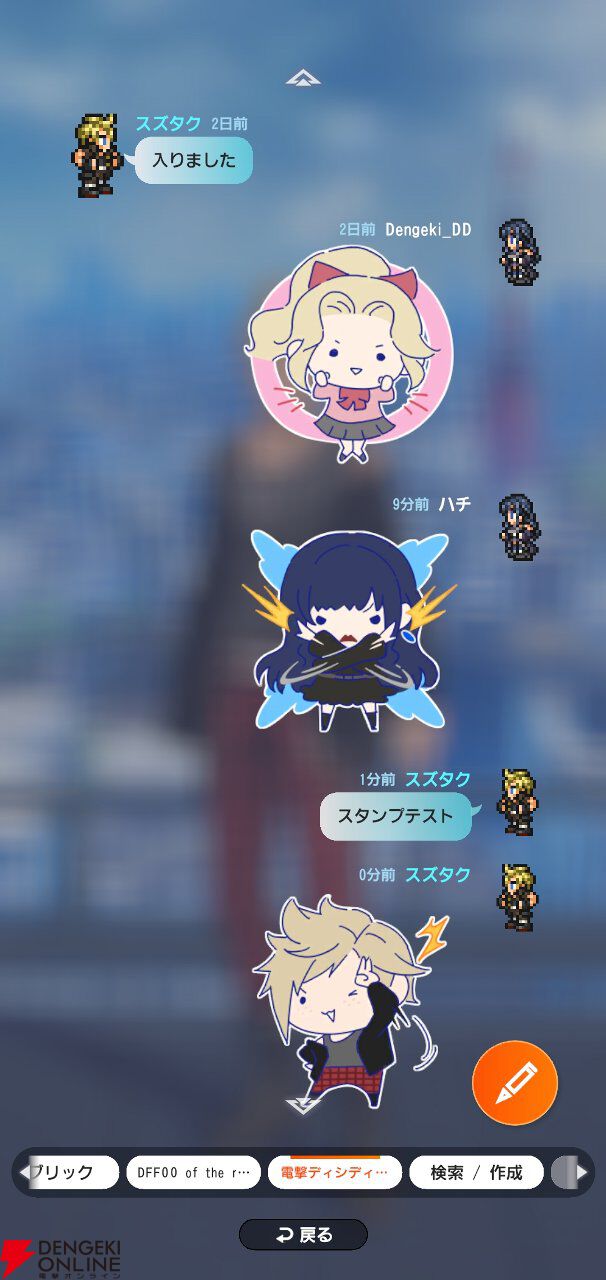This screenshot has width=606, height=1280.
Task: Open ハチ's character avatar
Action: coord(518,526)
